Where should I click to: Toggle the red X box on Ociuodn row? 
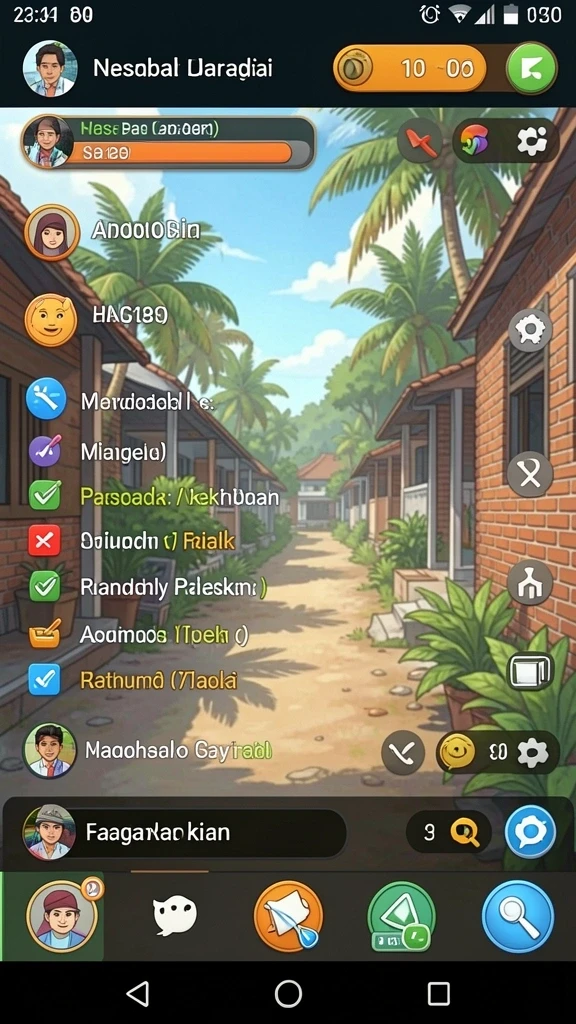[x=44, y=541]
